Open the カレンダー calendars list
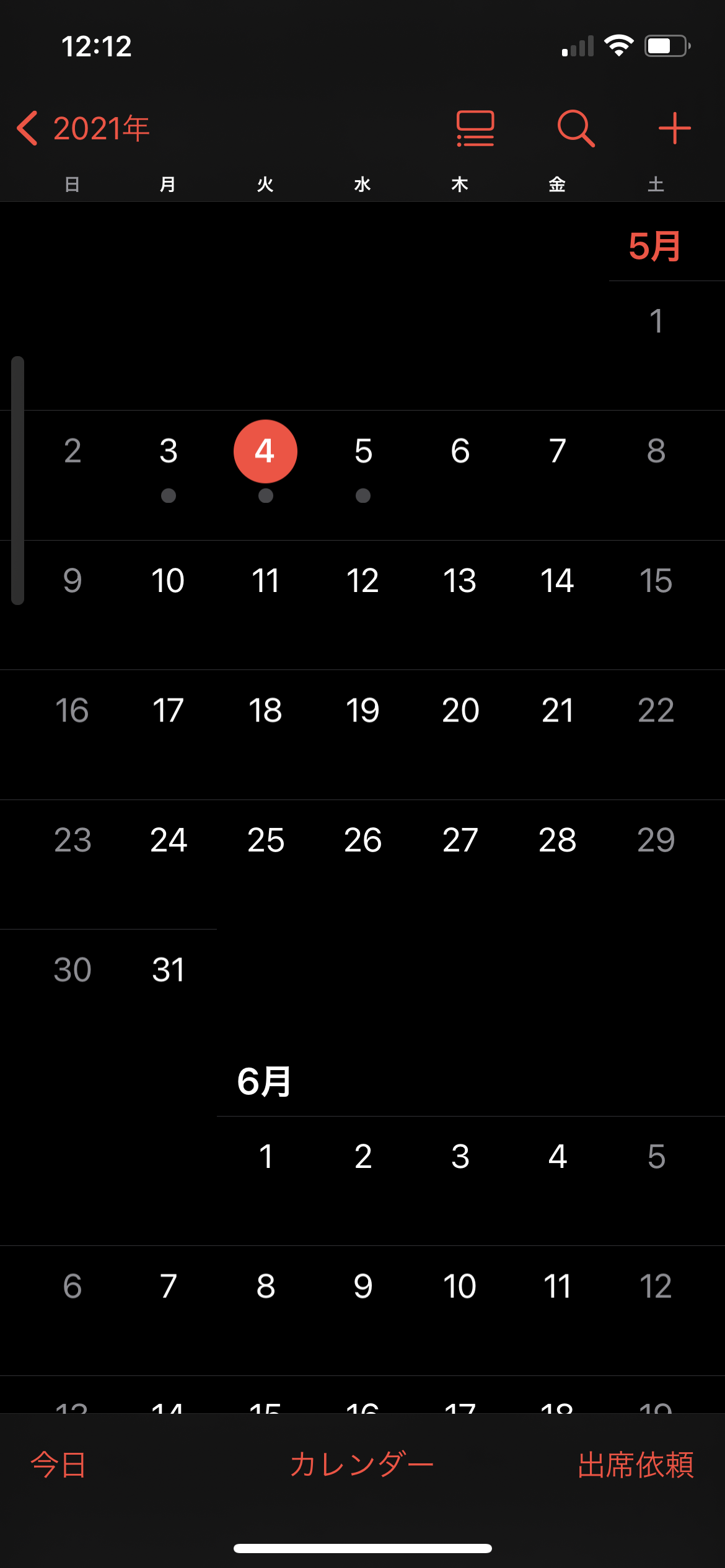Image resolution: width=725 pixels, height=1568 pixels. (362, 1465)
